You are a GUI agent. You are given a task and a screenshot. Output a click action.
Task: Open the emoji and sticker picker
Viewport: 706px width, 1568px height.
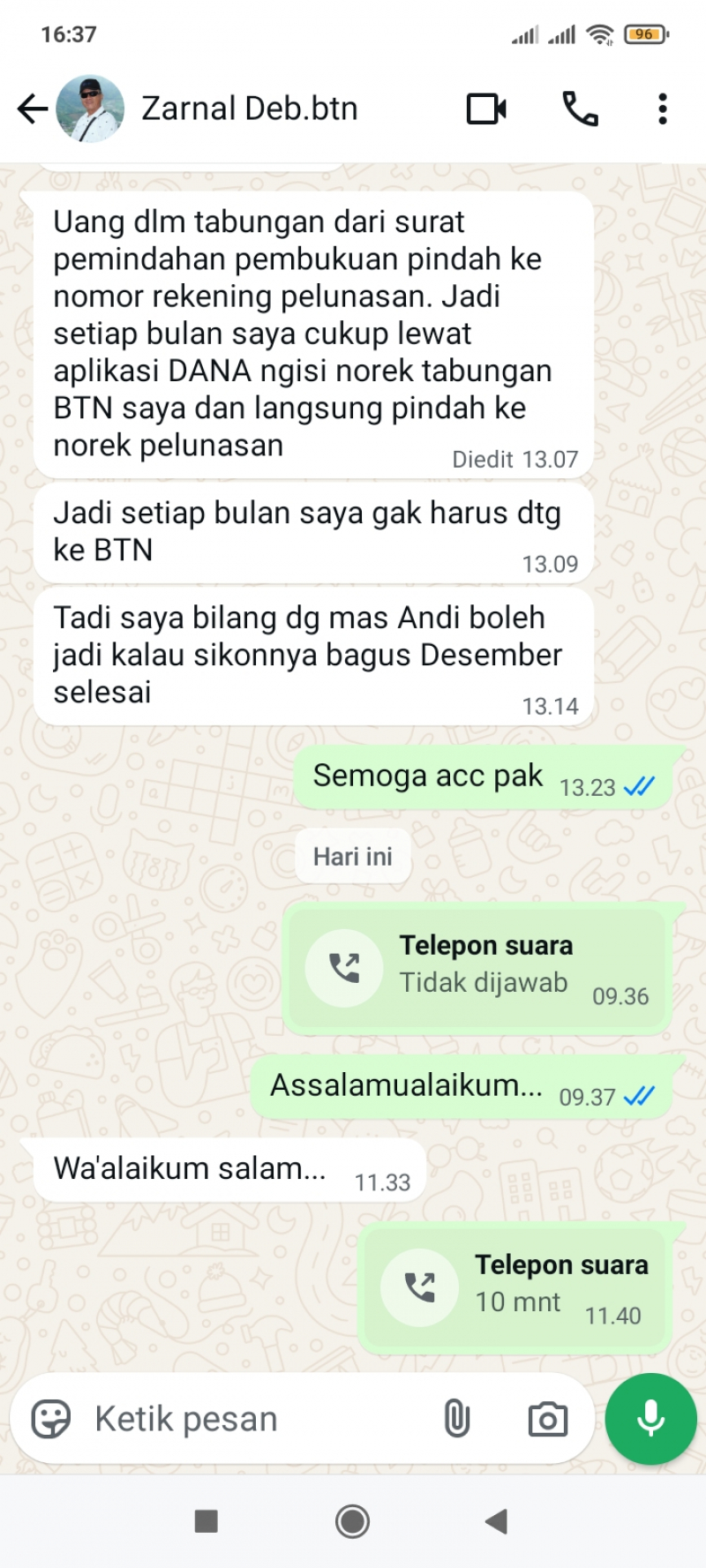tap(50, 1420)
